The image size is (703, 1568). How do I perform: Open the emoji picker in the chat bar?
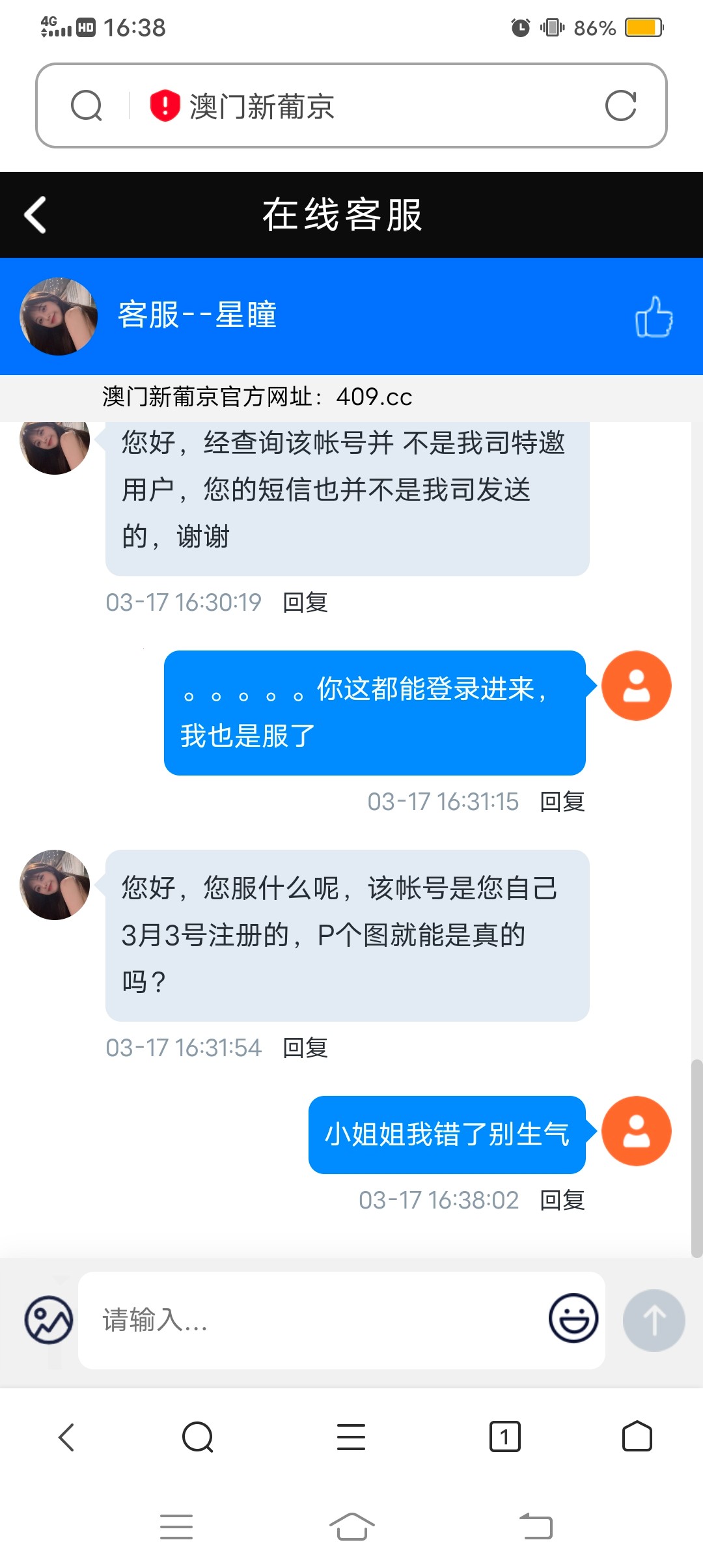pos(572,1319)
